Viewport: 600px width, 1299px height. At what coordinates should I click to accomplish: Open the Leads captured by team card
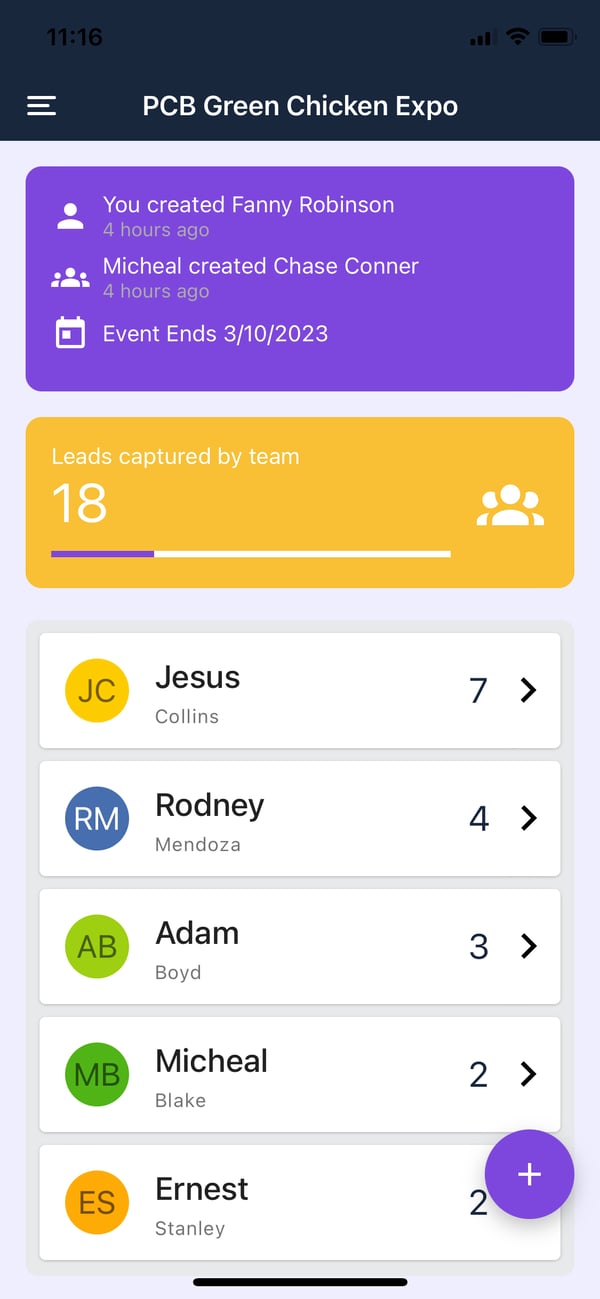tap(299, 502)
